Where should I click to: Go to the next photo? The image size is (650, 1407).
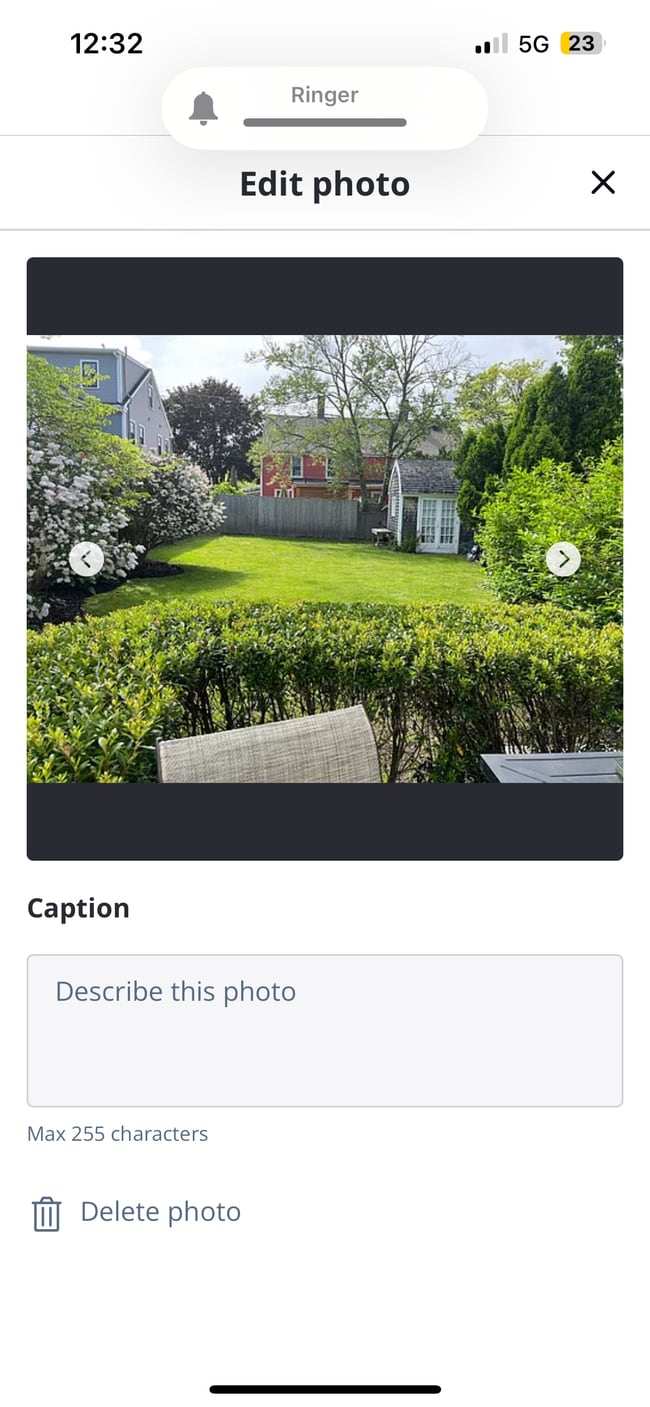click(x=563, y=559)
